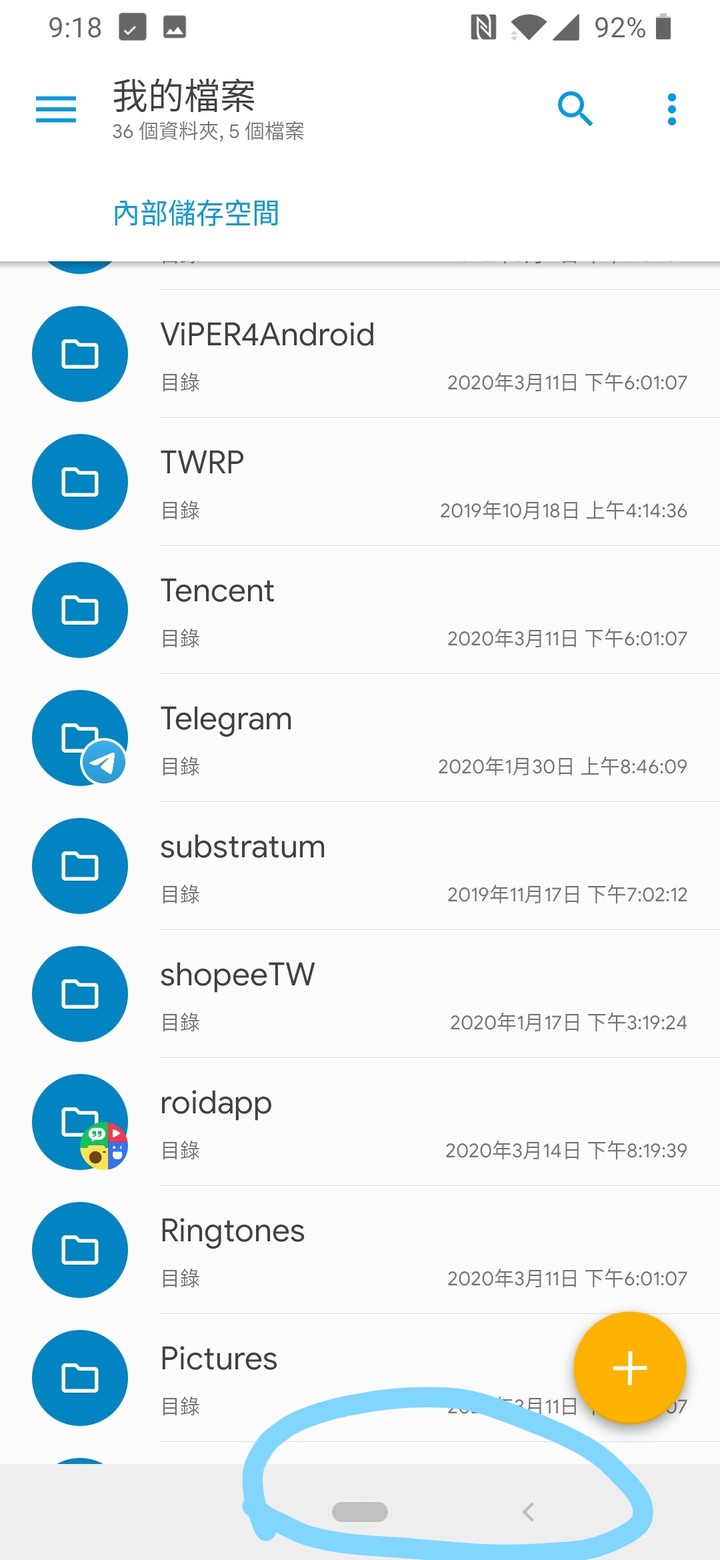Go back with the system back arrow

point(528,1512)
